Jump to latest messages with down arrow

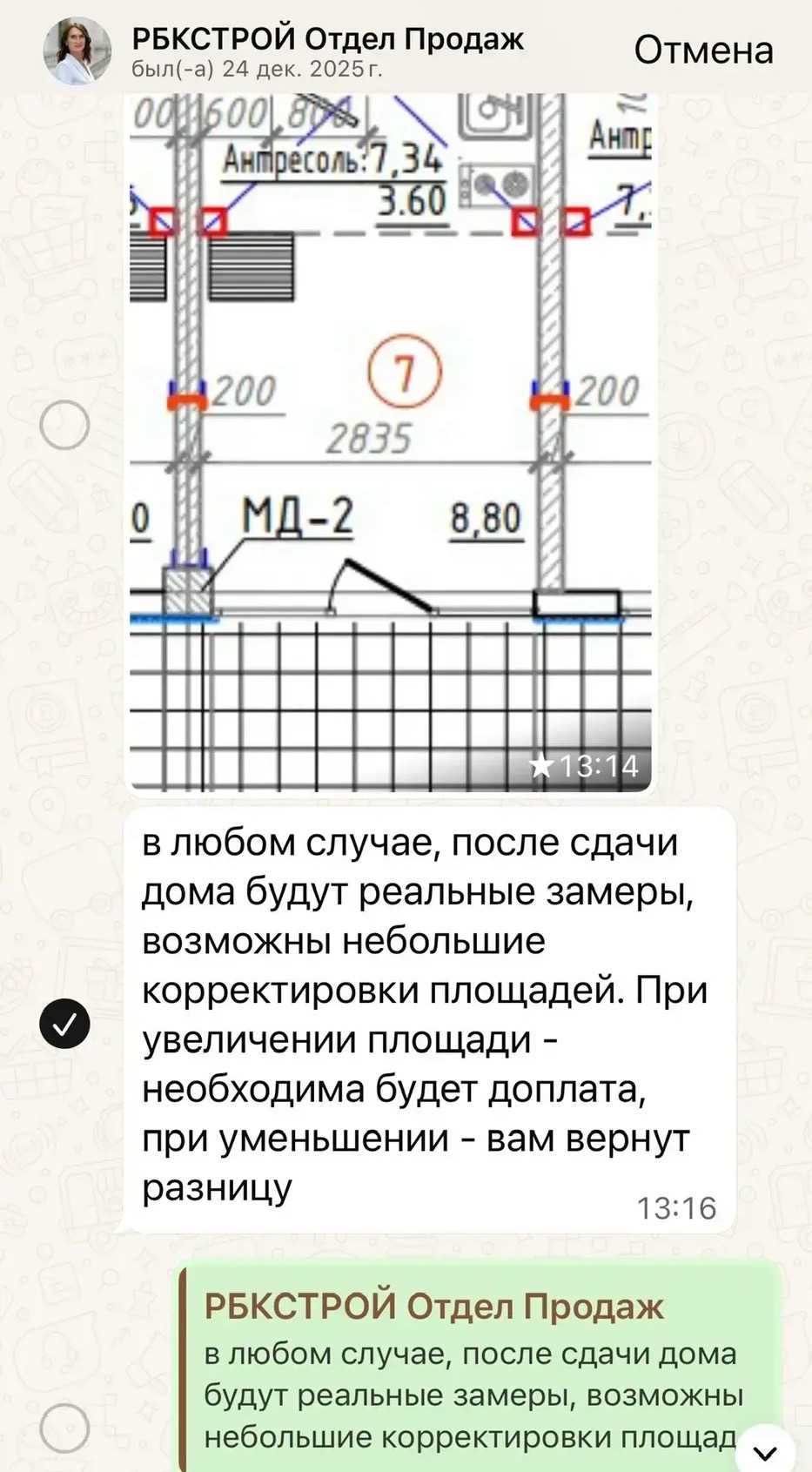pyautogui.click(x=764, y=1451)
